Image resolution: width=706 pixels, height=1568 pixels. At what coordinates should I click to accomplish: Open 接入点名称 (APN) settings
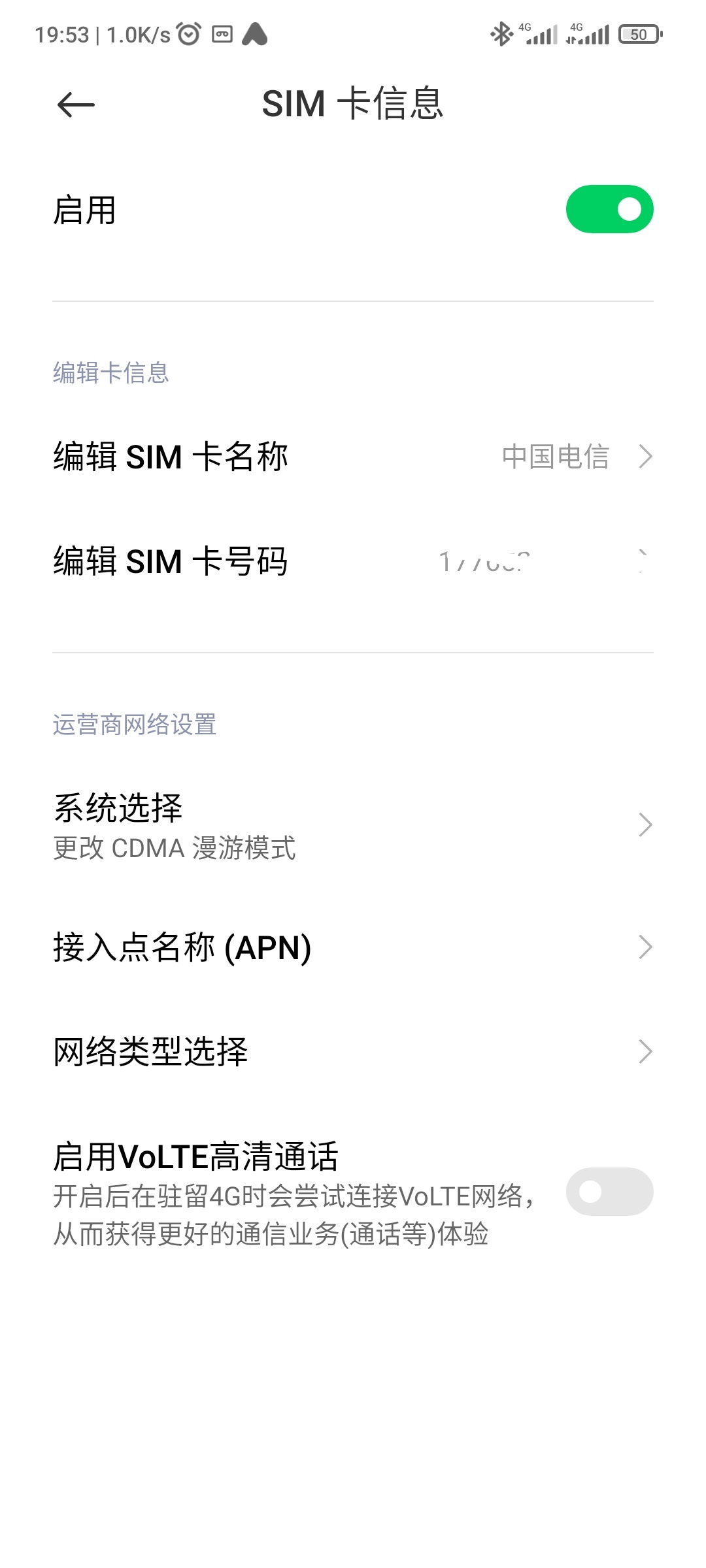[353, 947]
